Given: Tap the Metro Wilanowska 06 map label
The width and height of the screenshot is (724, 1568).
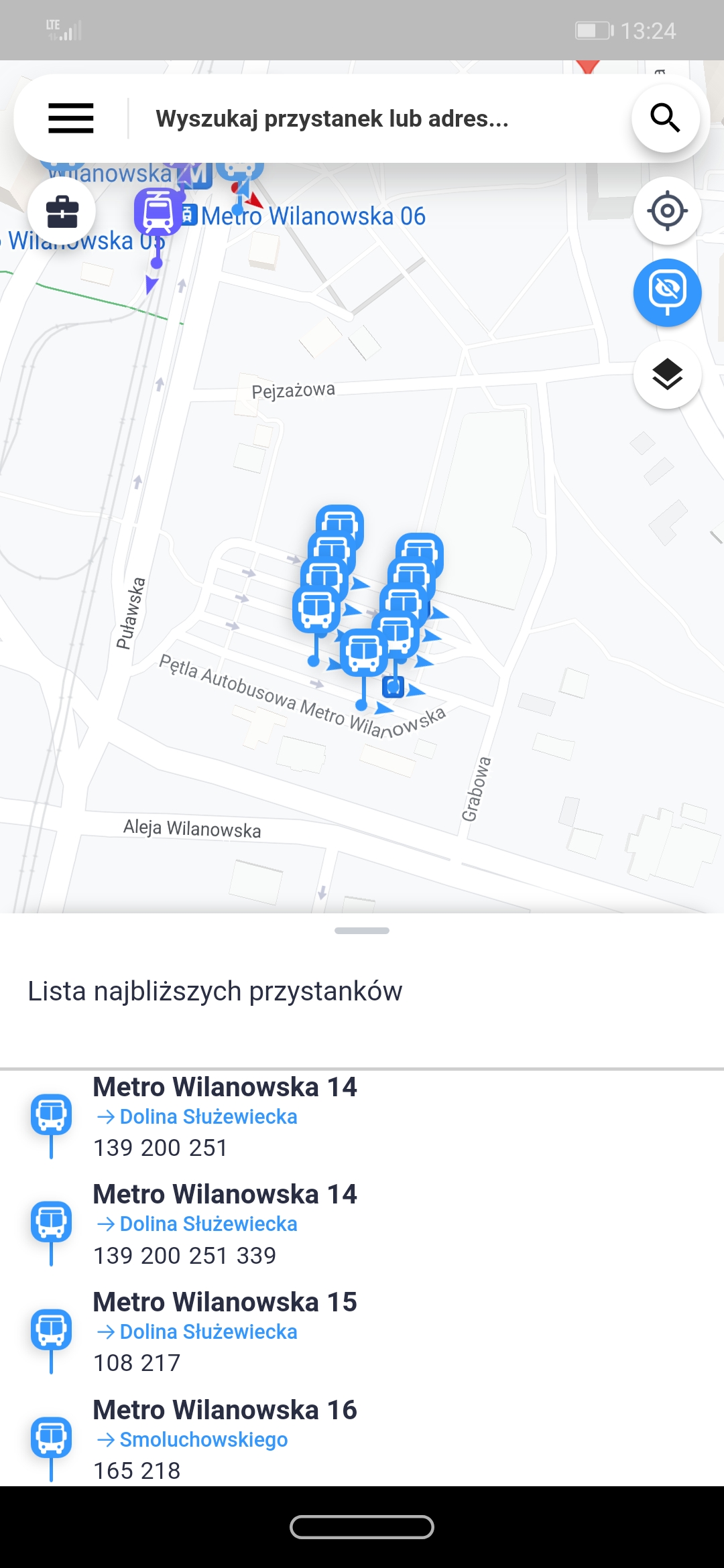Looking at the screenshot, I should click(313, 216).
